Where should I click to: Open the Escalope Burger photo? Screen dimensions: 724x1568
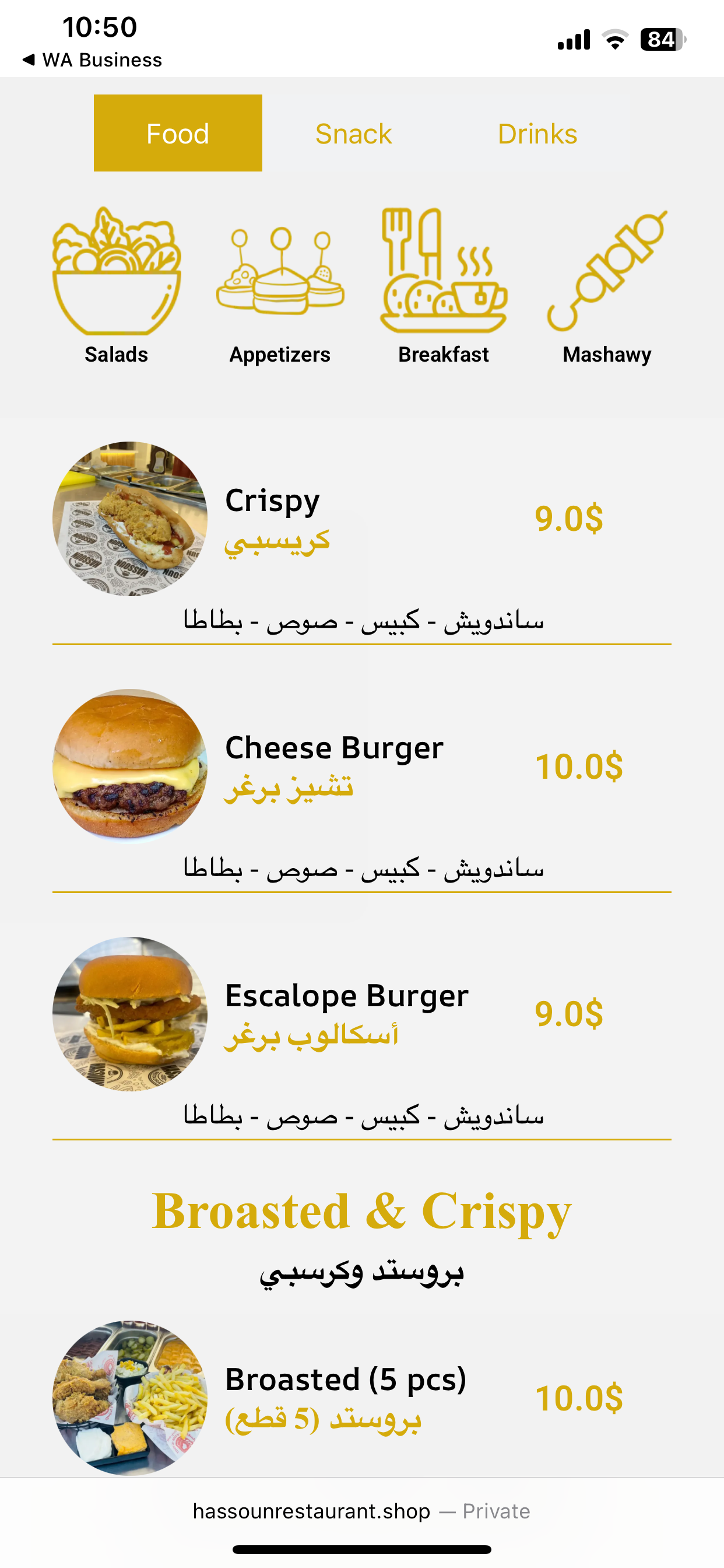pyautogui.click(x=129, y=1013)
